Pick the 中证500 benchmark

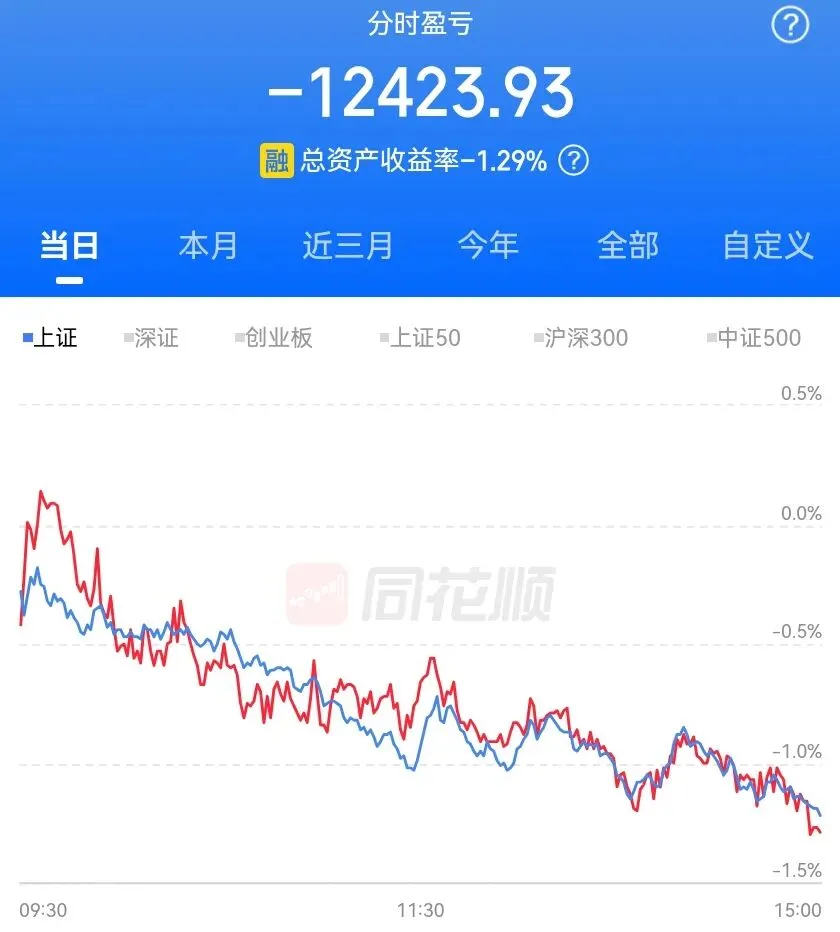(754, 338)
